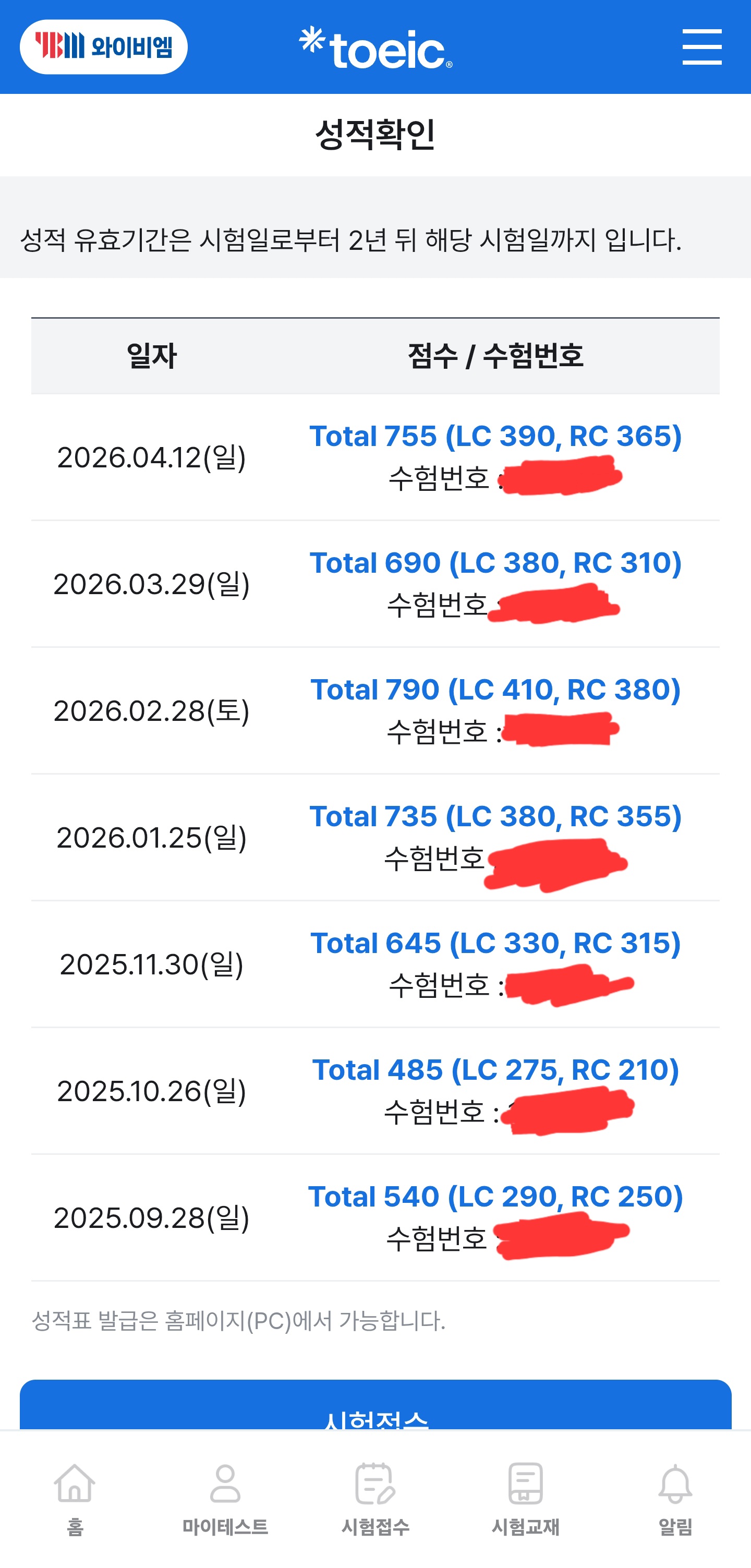
Task: Tap the YBM 와이비엠 logo button
Action: (103, 47)
